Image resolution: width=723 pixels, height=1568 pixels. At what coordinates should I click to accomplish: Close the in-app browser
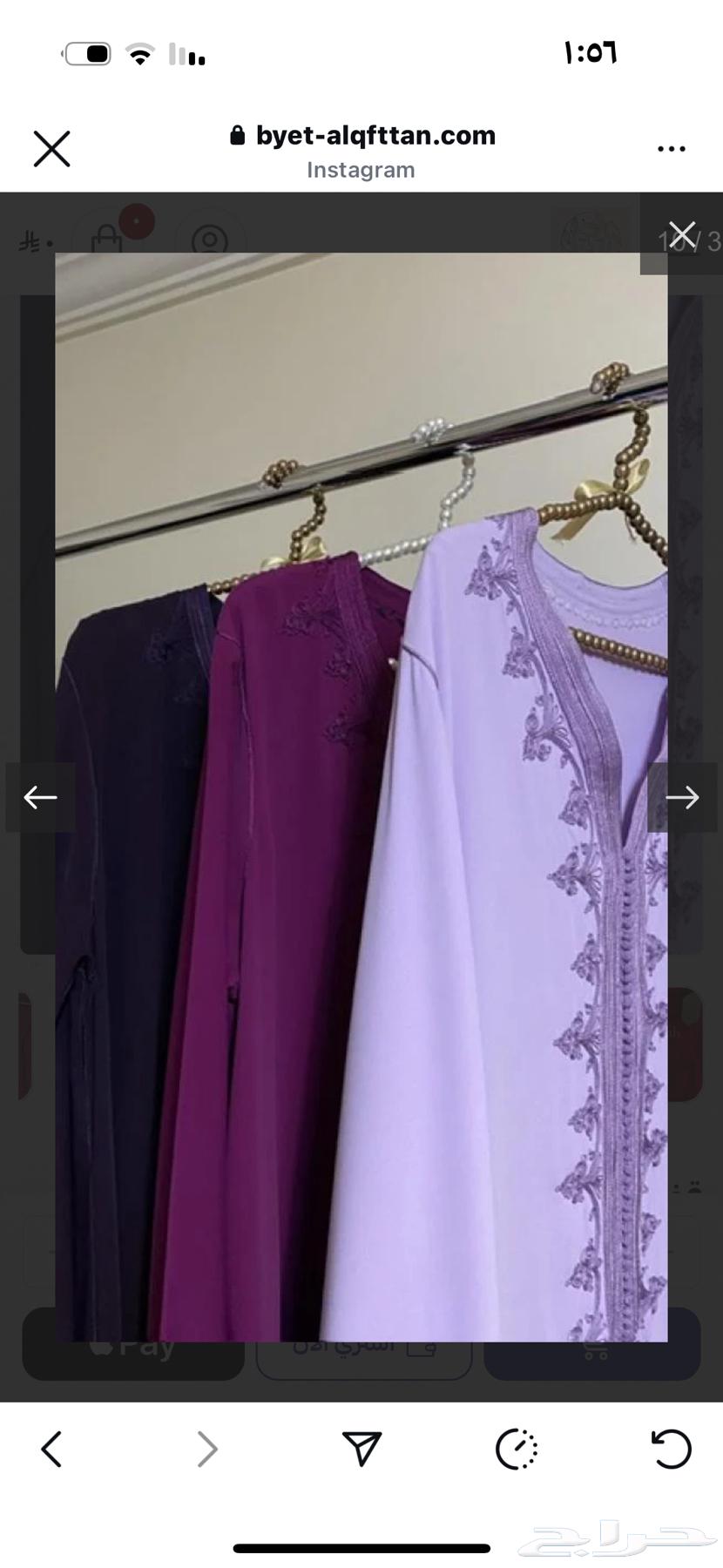point(51,149)
